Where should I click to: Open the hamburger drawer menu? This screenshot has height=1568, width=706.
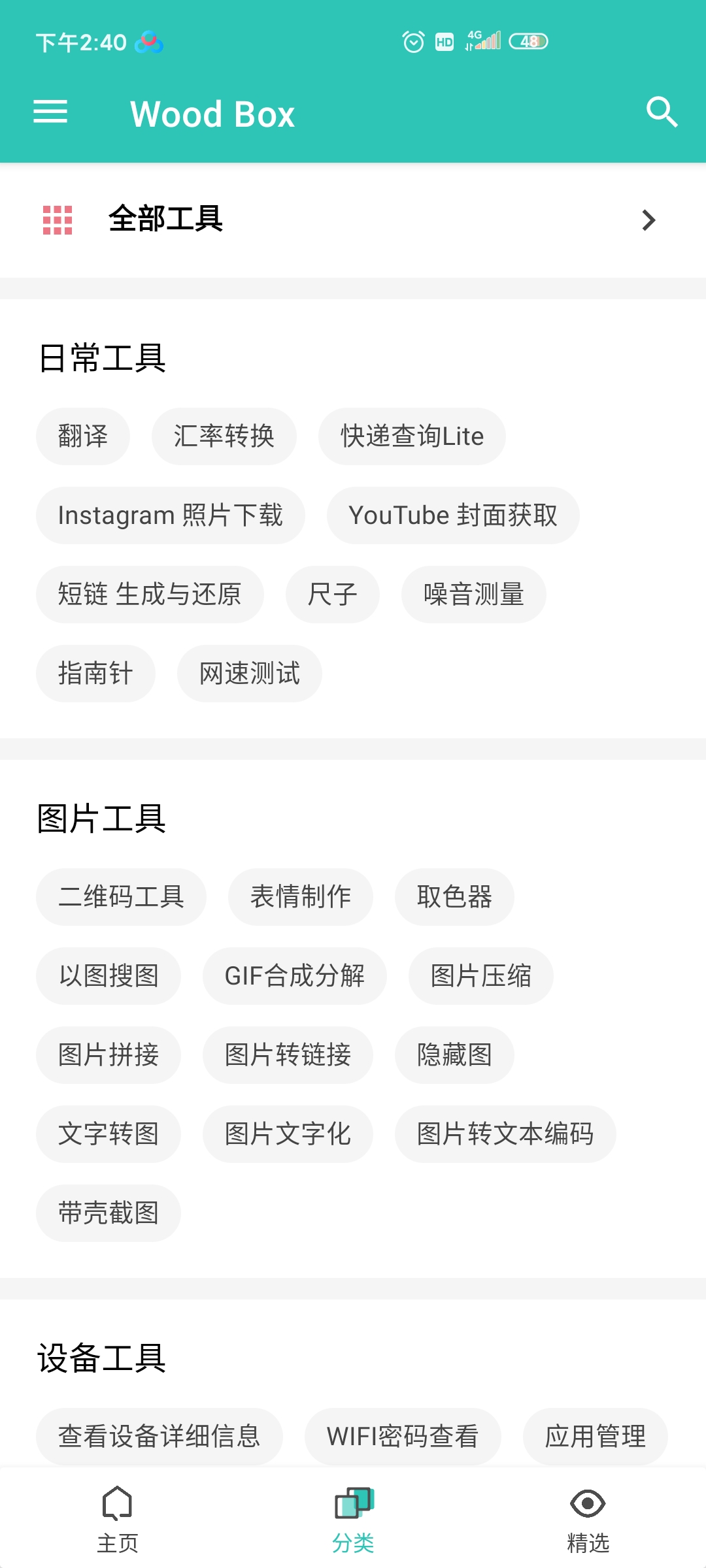[x=50, y=112]
